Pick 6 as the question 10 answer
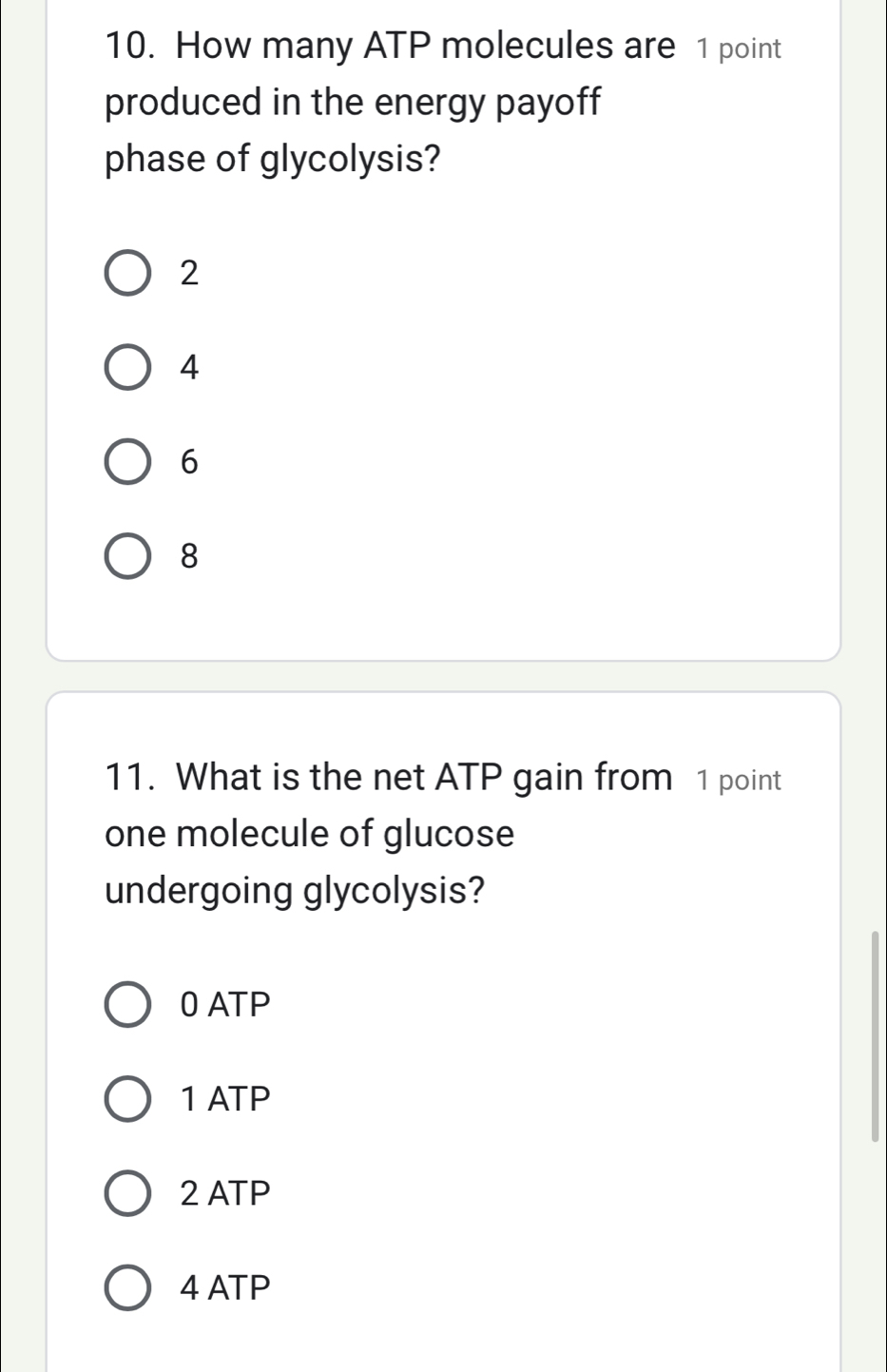Screen dimensions: 887x1372 click(126, 462)
